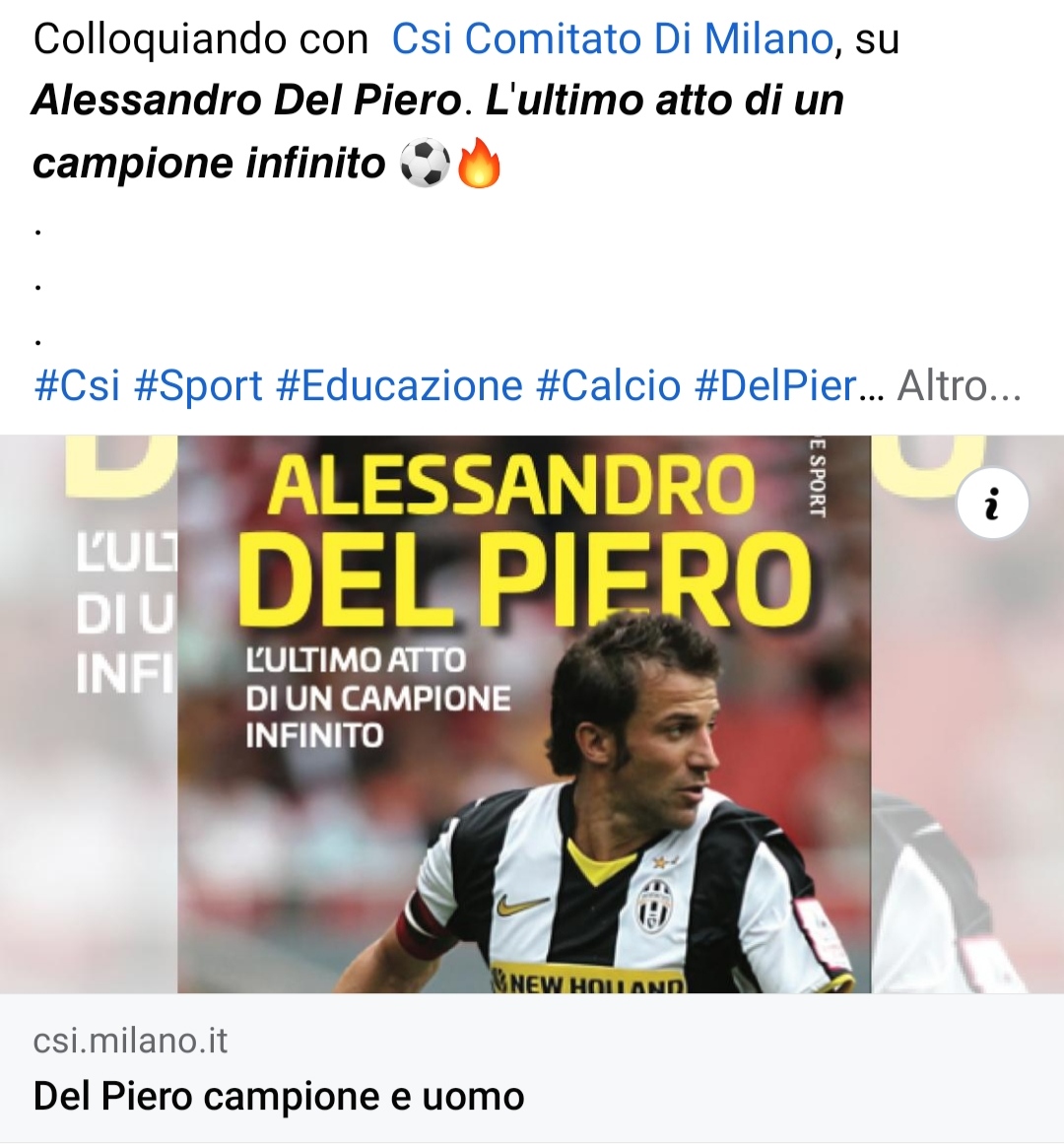Open the #Csi hashtag
This screenshot has height=1148, width=1064.
coord(77,385)
